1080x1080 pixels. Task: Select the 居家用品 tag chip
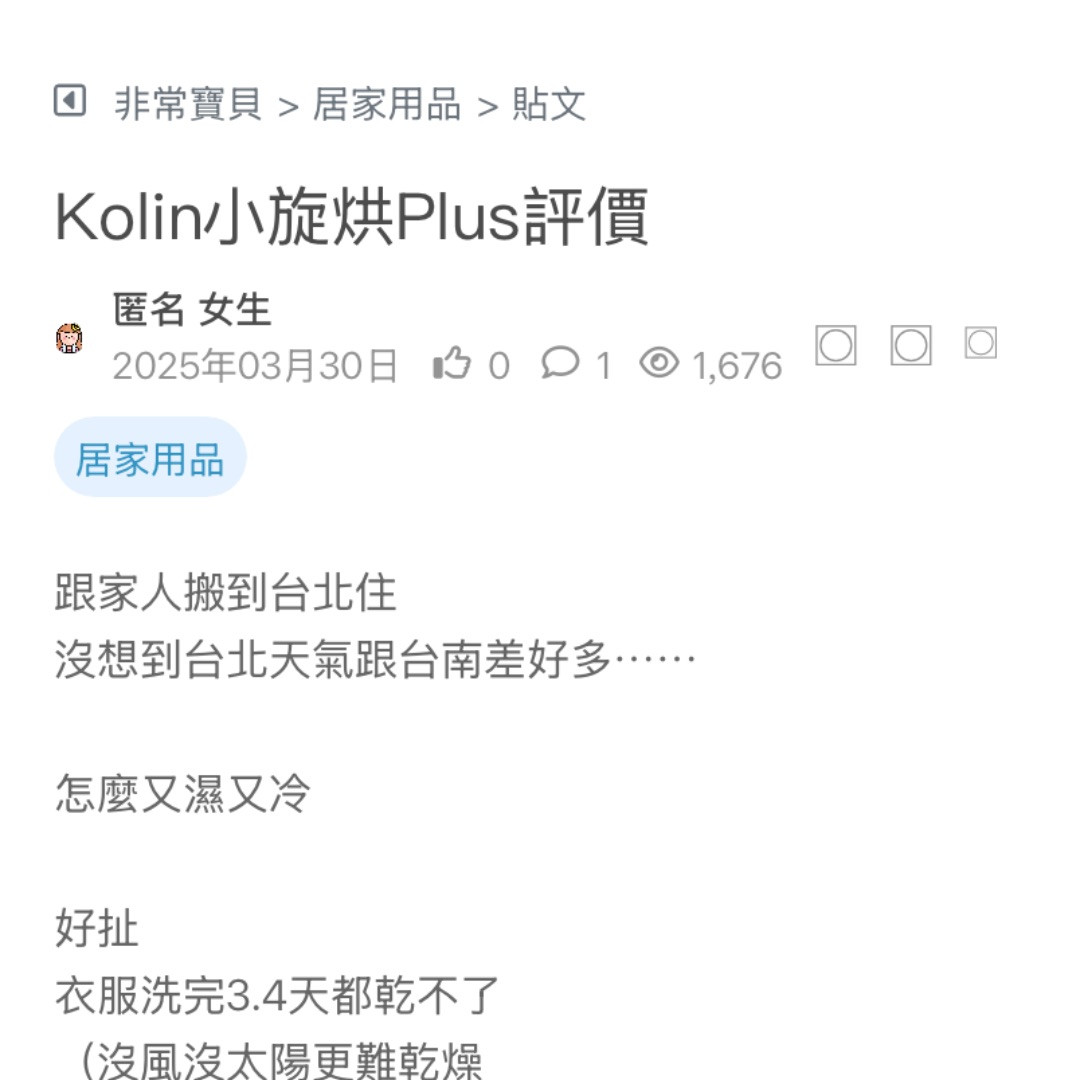coord(150,459)
